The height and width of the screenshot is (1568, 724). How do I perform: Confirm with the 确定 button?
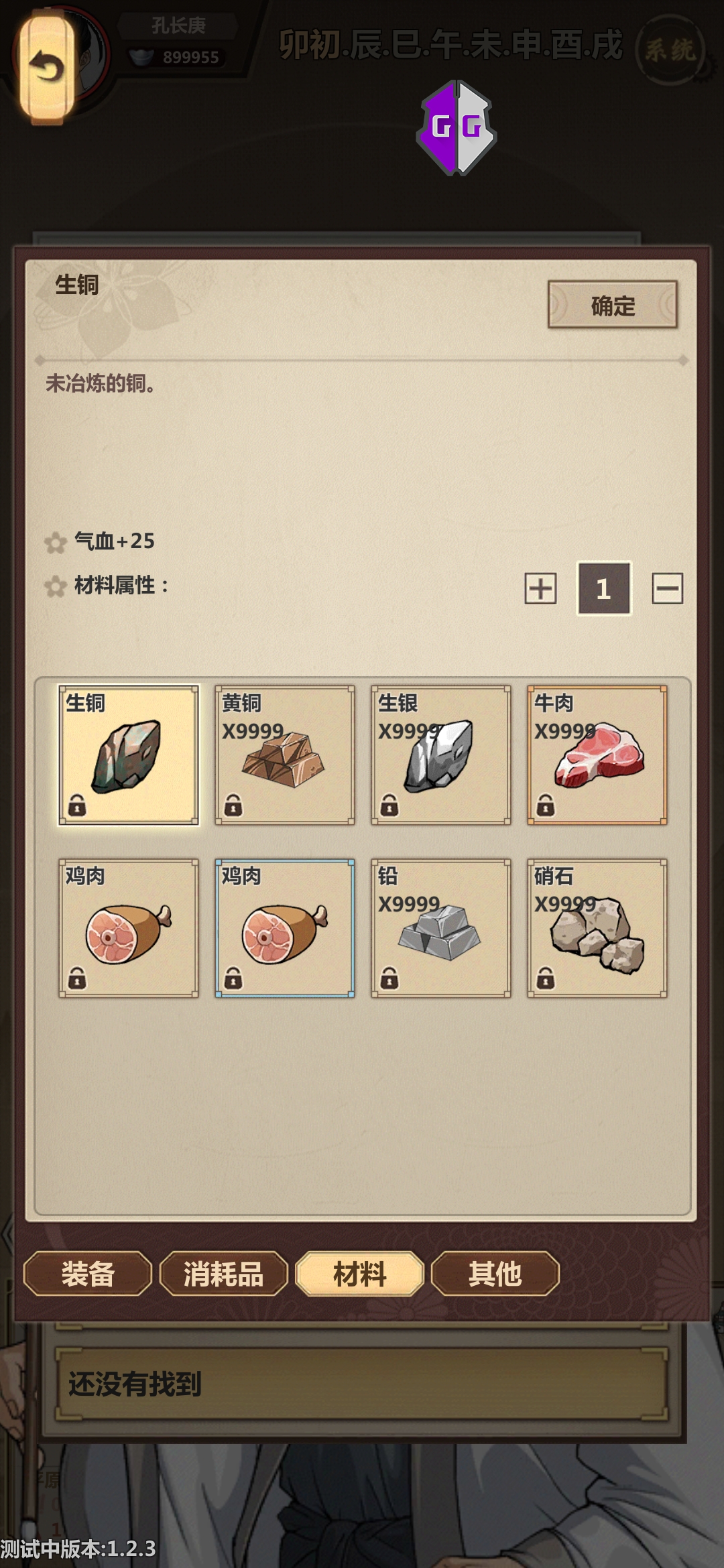pos(612,305)
